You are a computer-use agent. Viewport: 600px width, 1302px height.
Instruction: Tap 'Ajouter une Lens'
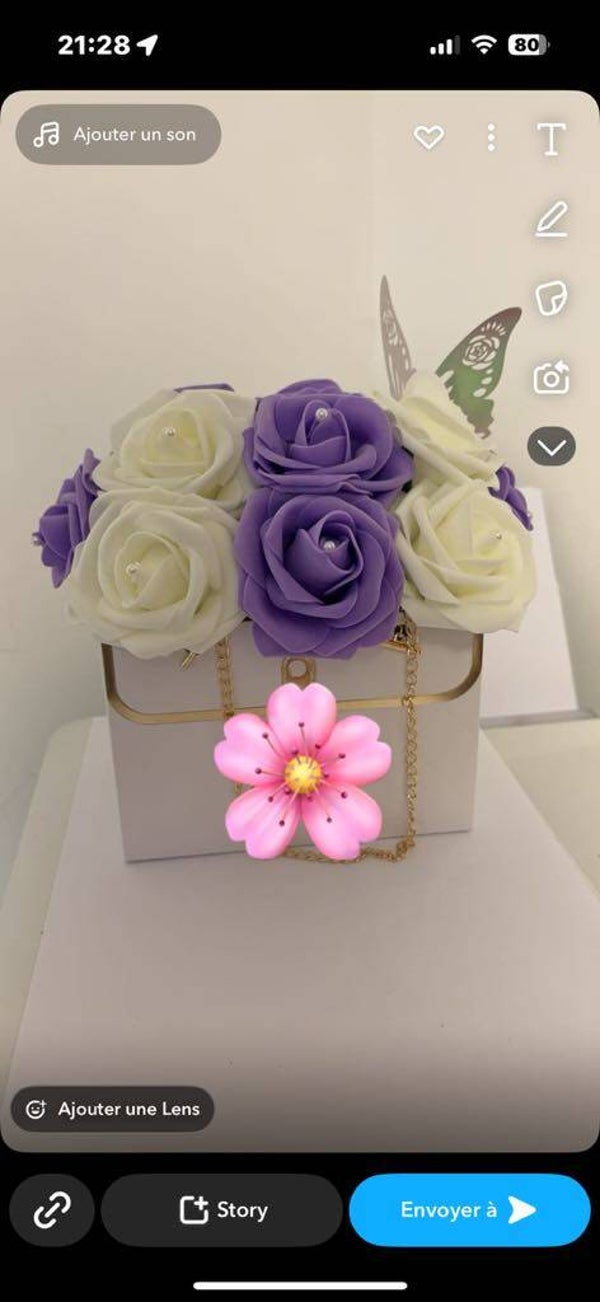(113, 1109)
